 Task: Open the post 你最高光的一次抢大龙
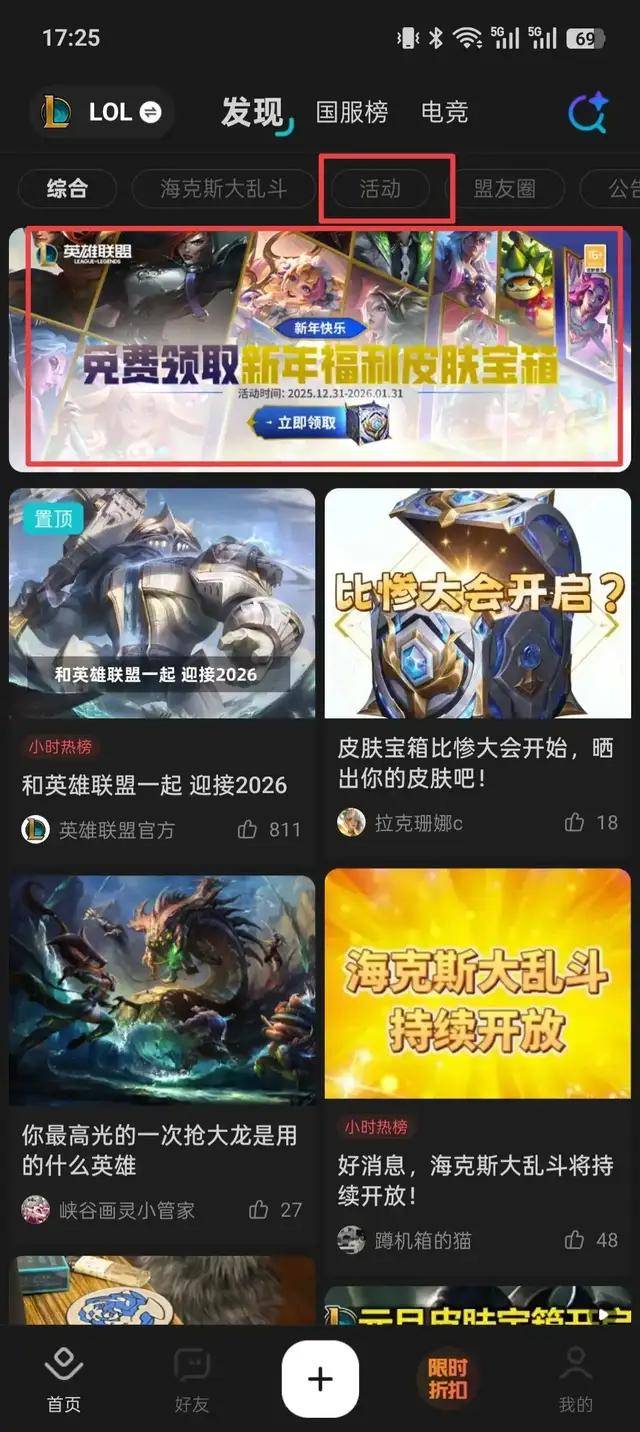(x=160, y=1150)
